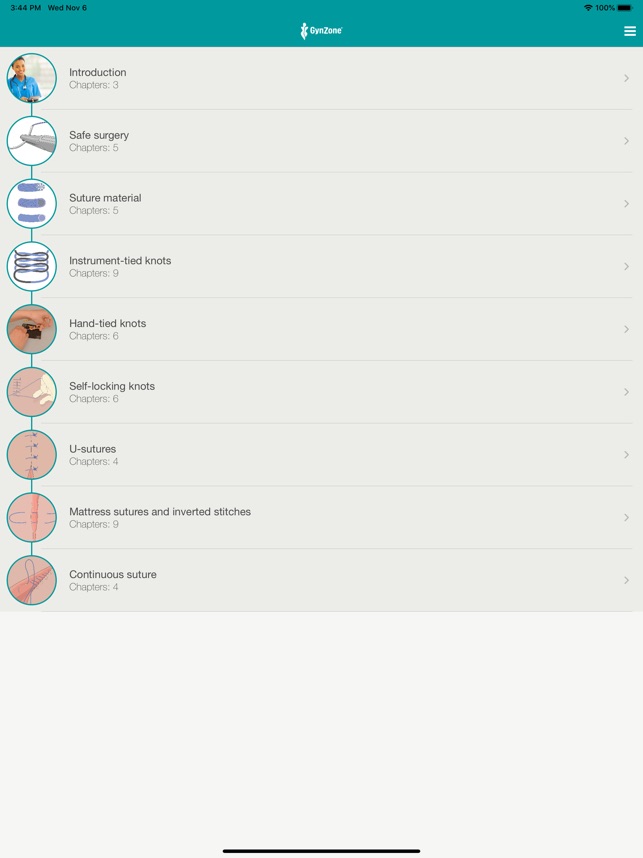Go to the U-sutures section

[x=320, y=455]
